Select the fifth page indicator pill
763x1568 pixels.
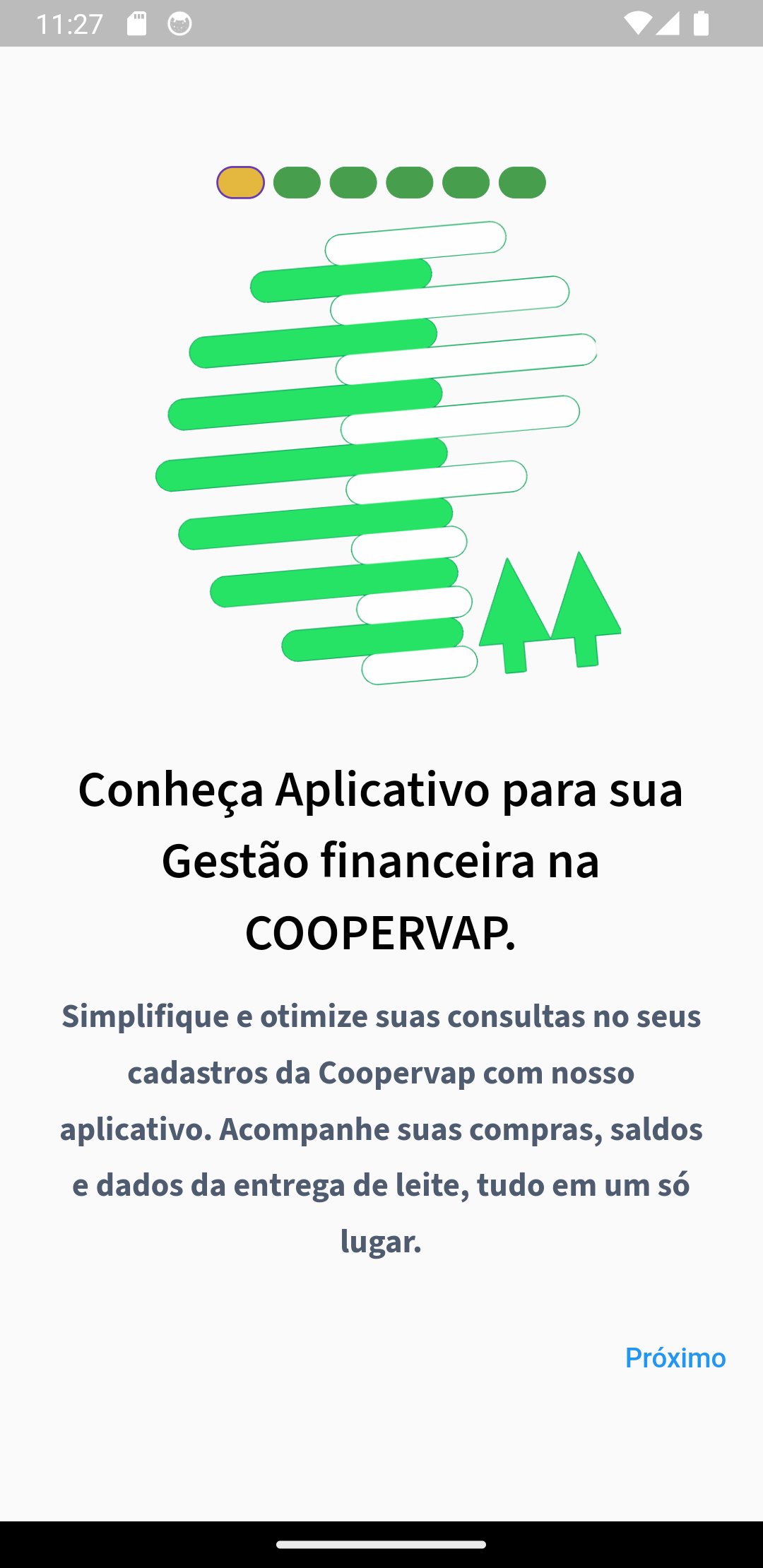(468, 182)
